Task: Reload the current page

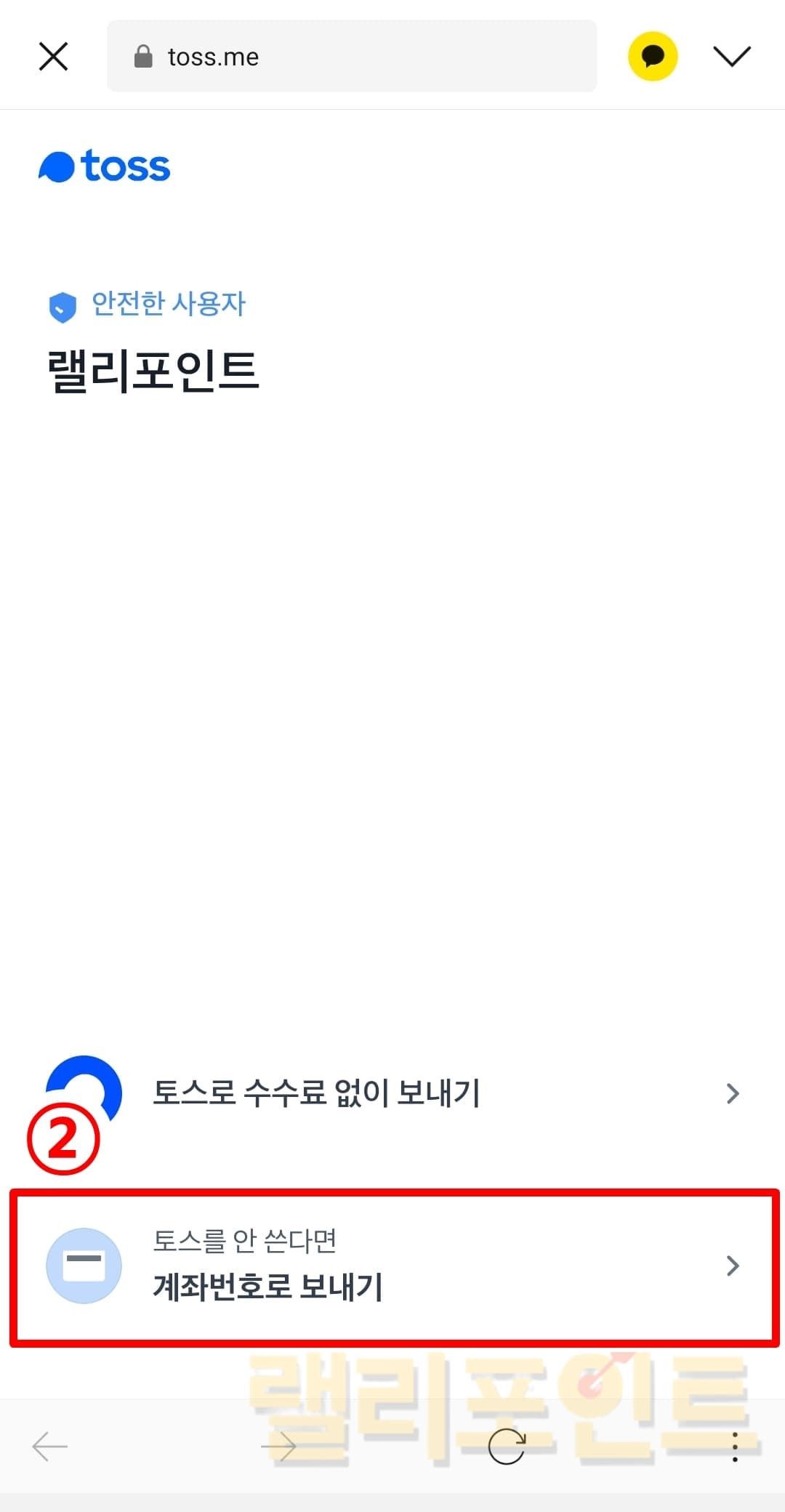Action: pyautogui.click(x=507, y=1447)
